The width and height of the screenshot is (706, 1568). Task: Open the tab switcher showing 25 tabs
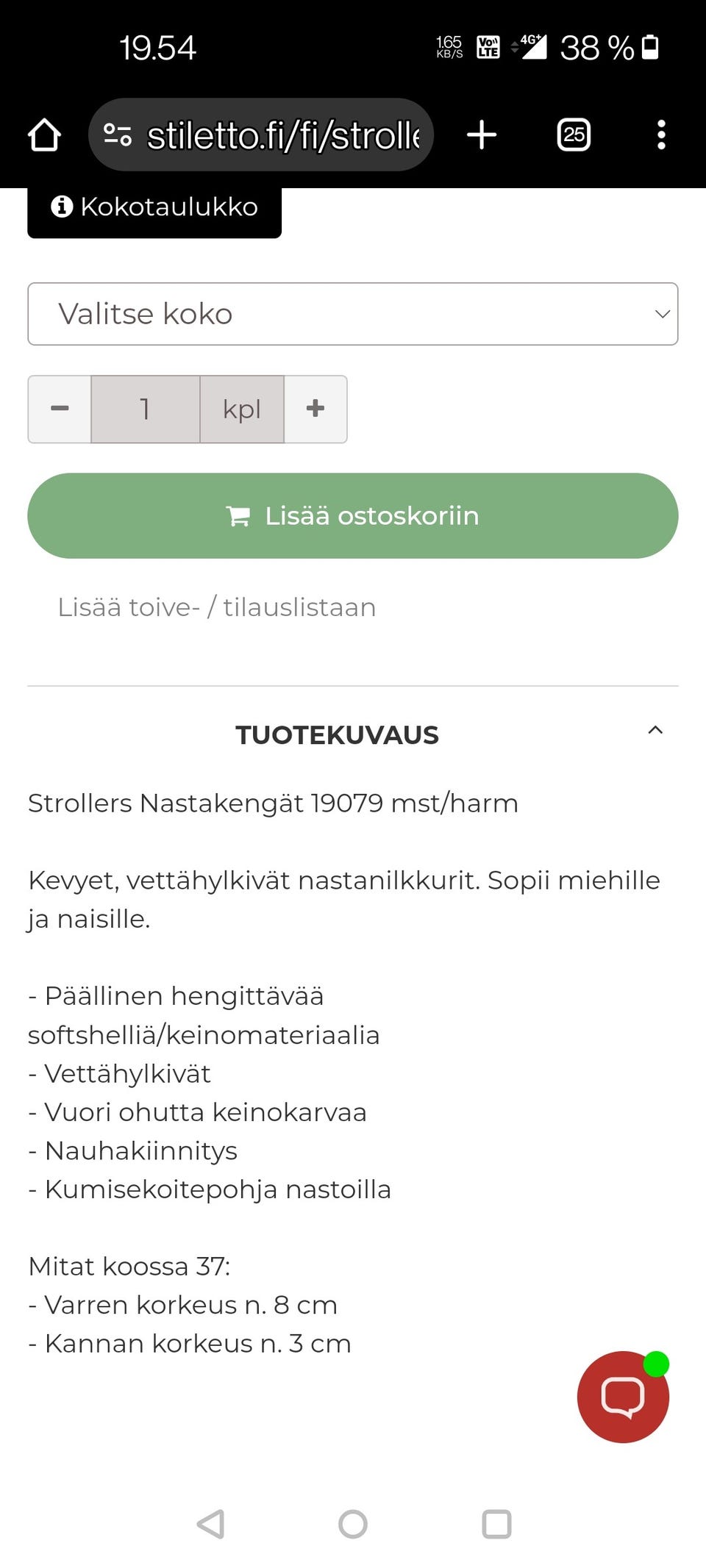click(x=574, y=135)
